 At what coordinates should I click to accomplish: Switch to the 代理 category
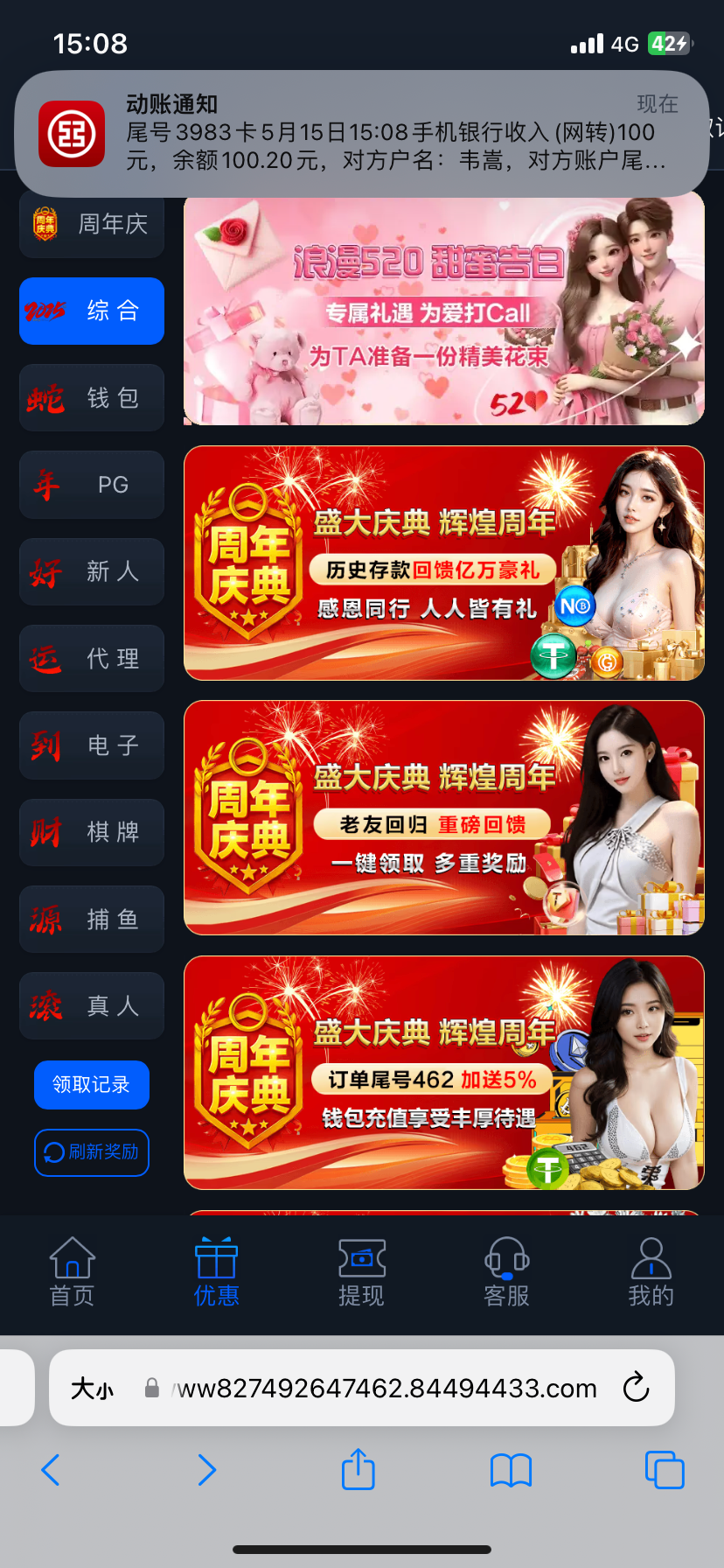92,658
